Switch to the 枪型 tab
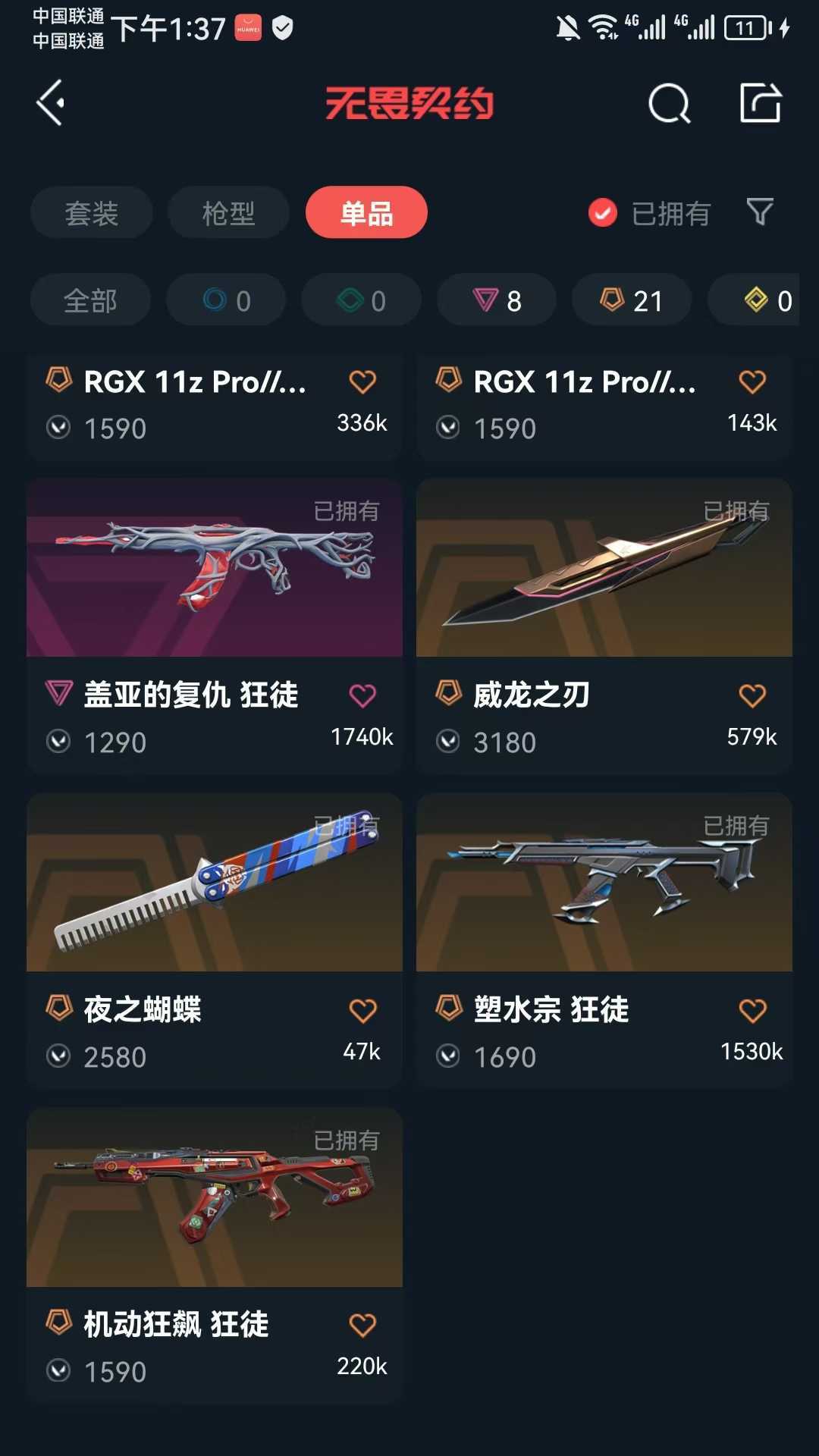 [228, 212]
